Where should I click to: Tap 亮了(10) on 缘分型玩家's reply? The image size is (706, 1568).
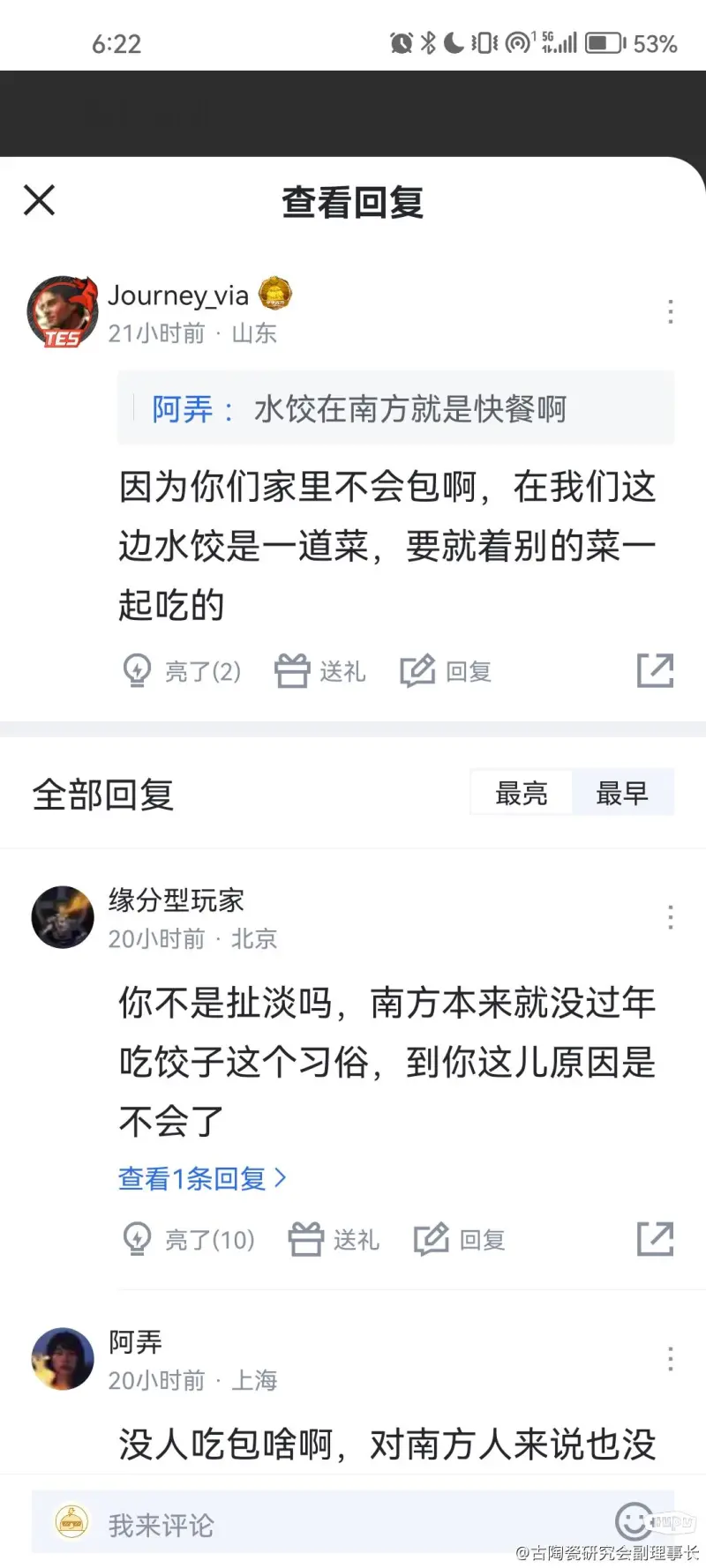click(x=189, y=1239)
